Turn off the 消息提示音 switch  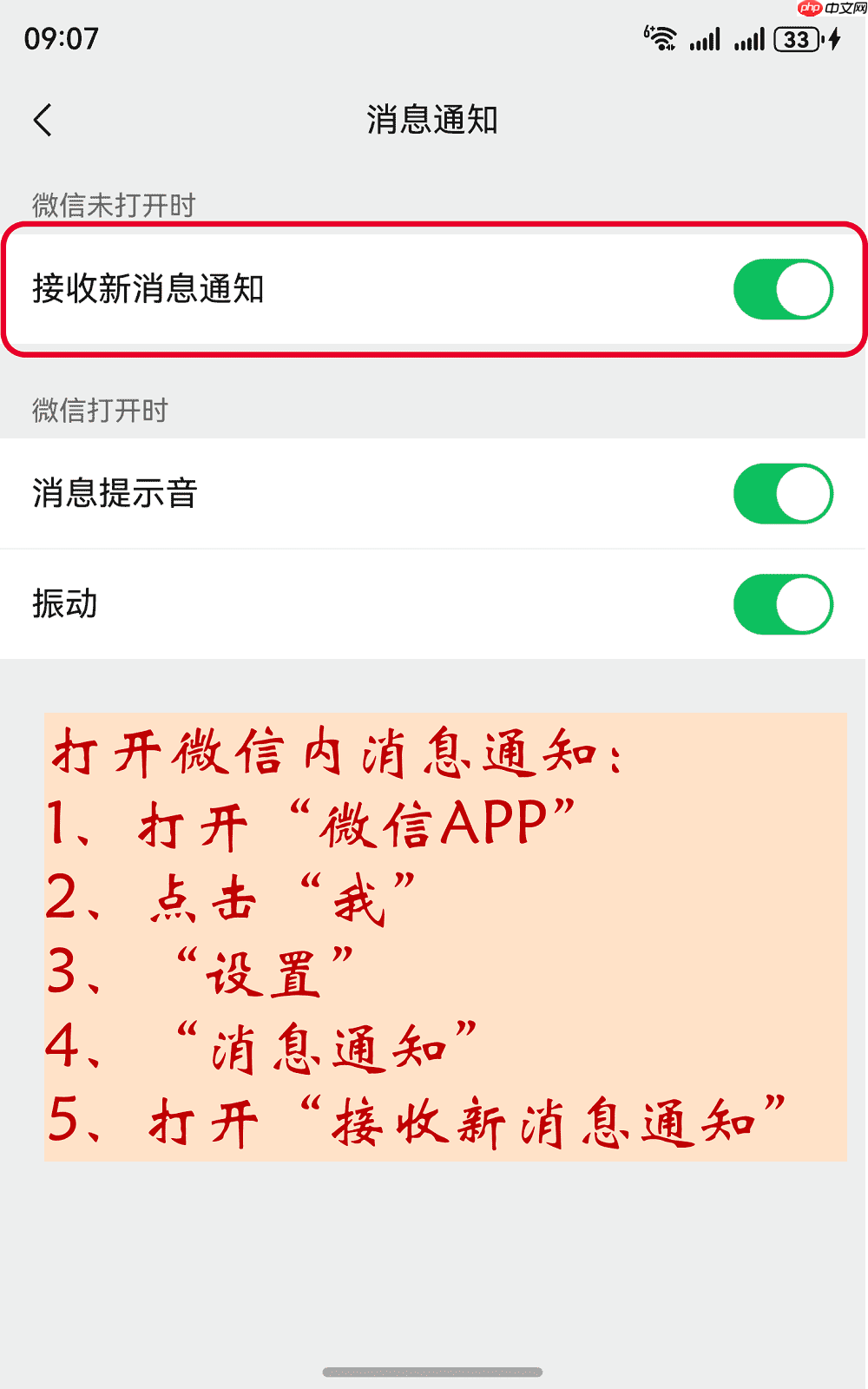click(782, 494)
